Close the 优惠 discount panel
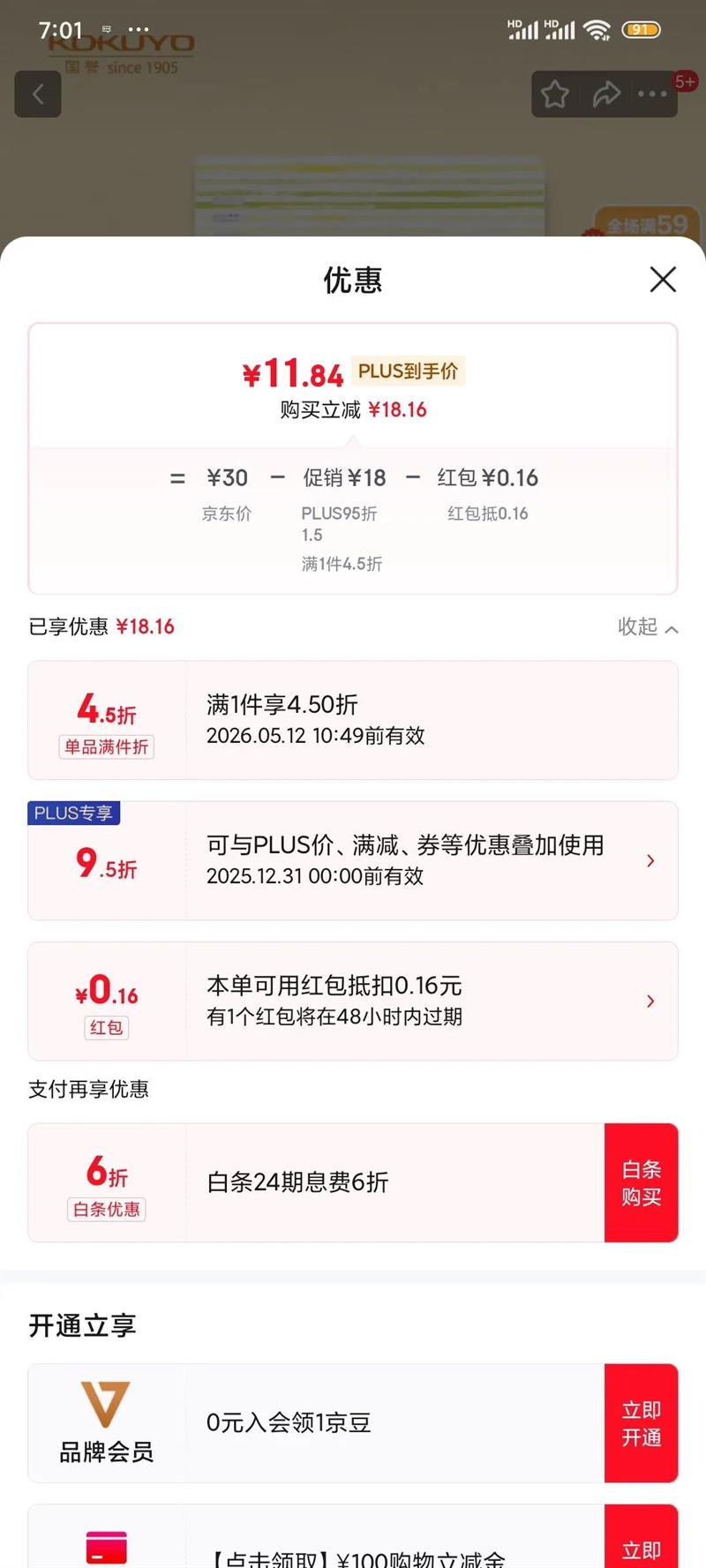706x1568 pixels. (663, 280)
